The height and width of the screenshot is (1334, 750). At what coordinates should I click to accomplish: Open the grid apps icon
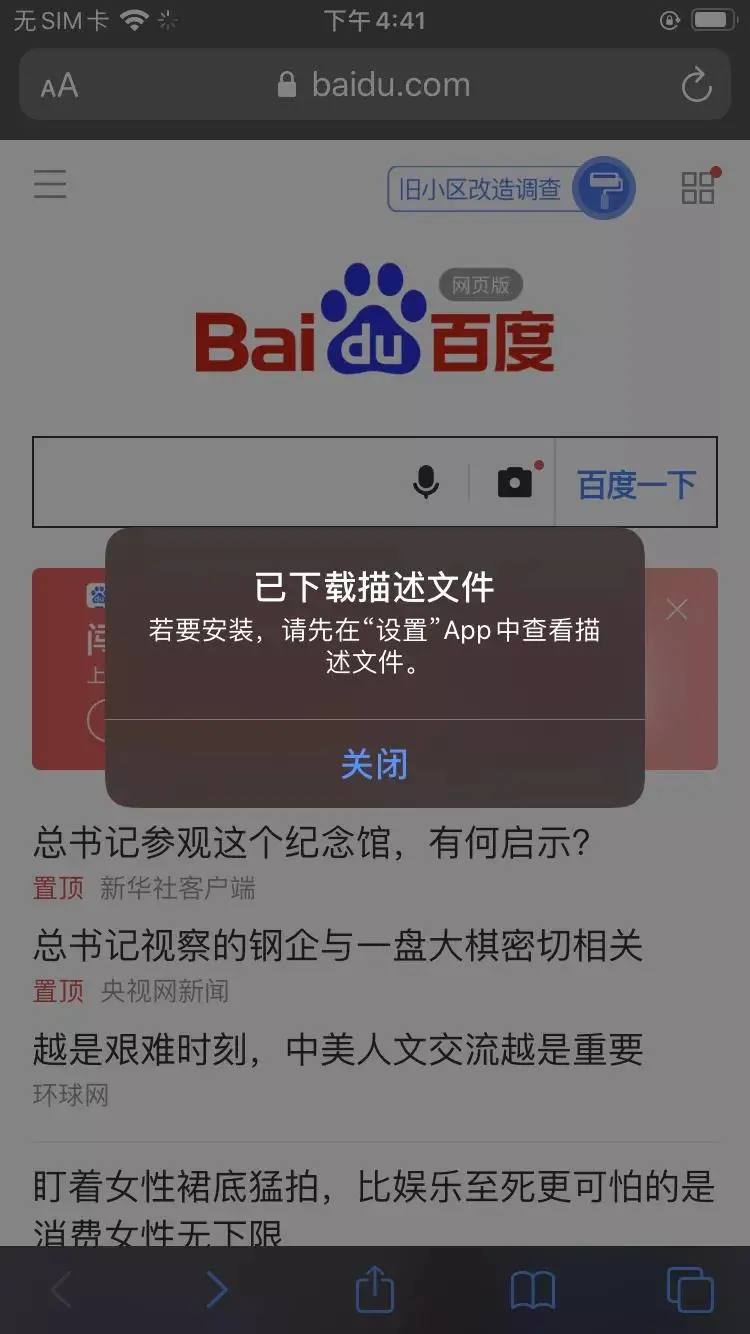click(698, 187)
